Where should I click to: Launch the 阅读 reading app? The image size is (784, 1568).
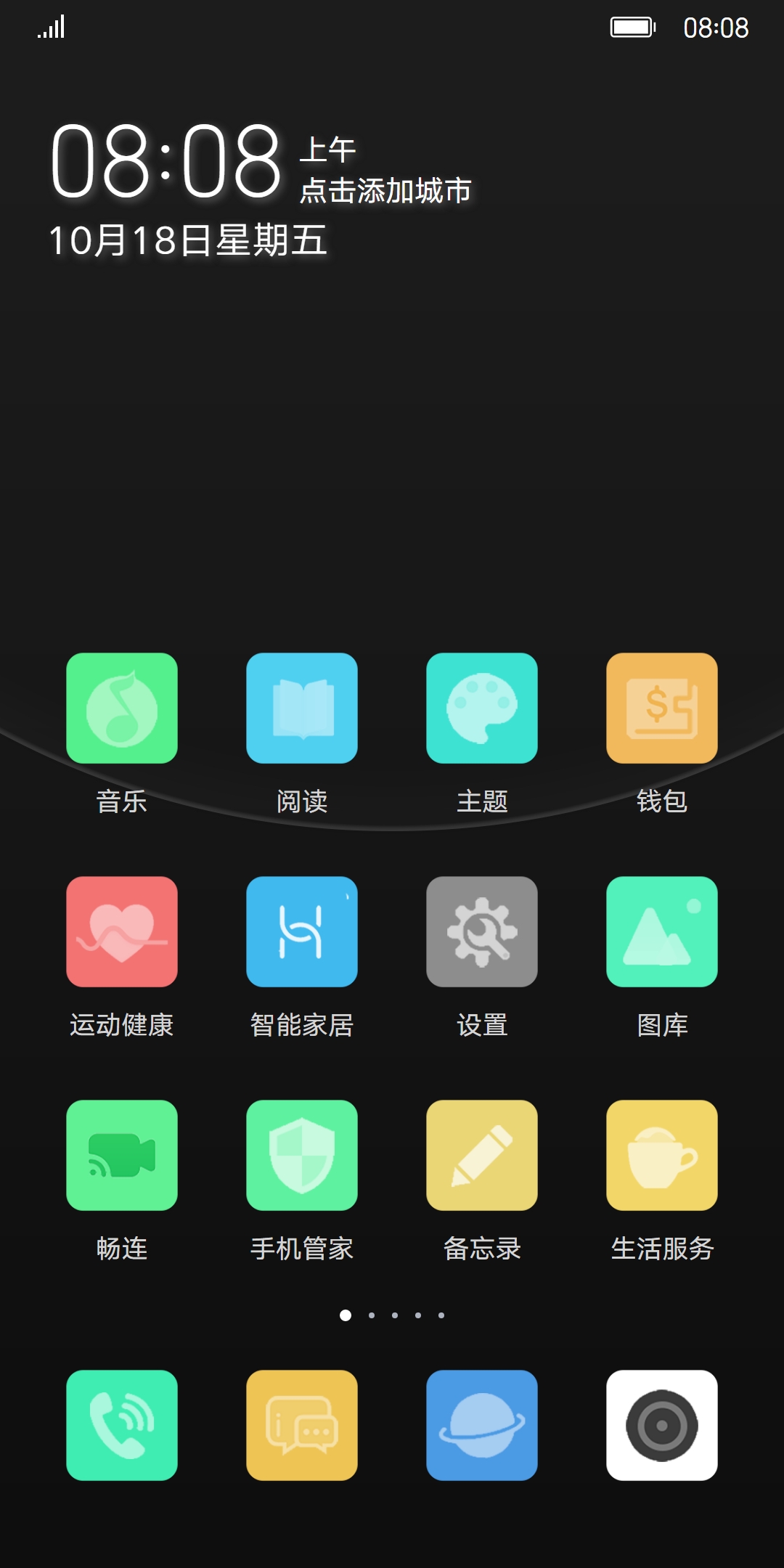click(x=302, y=708)
